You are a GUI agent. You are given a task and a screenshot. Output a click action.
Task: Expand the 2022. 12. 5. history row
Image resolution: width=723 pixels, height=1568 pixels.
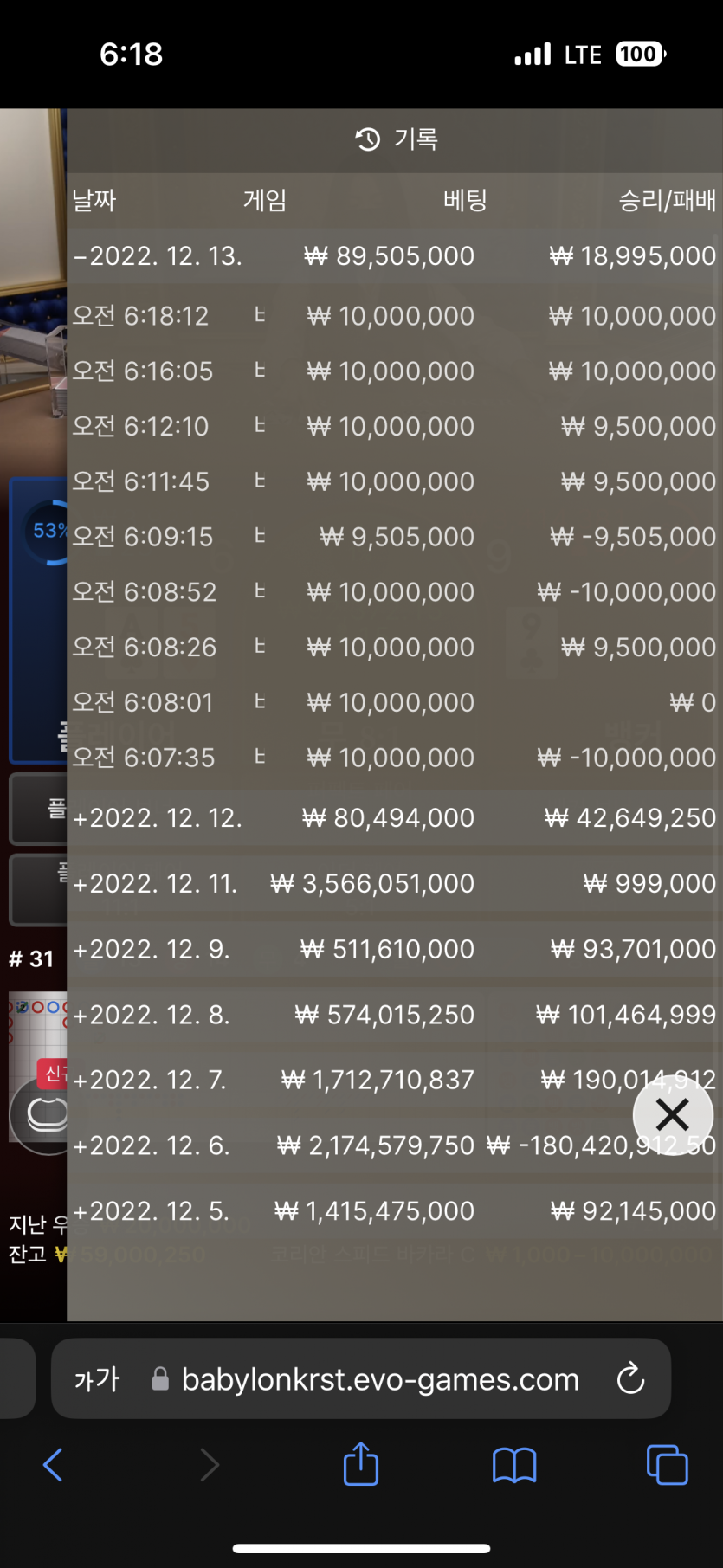(394, 1211)
